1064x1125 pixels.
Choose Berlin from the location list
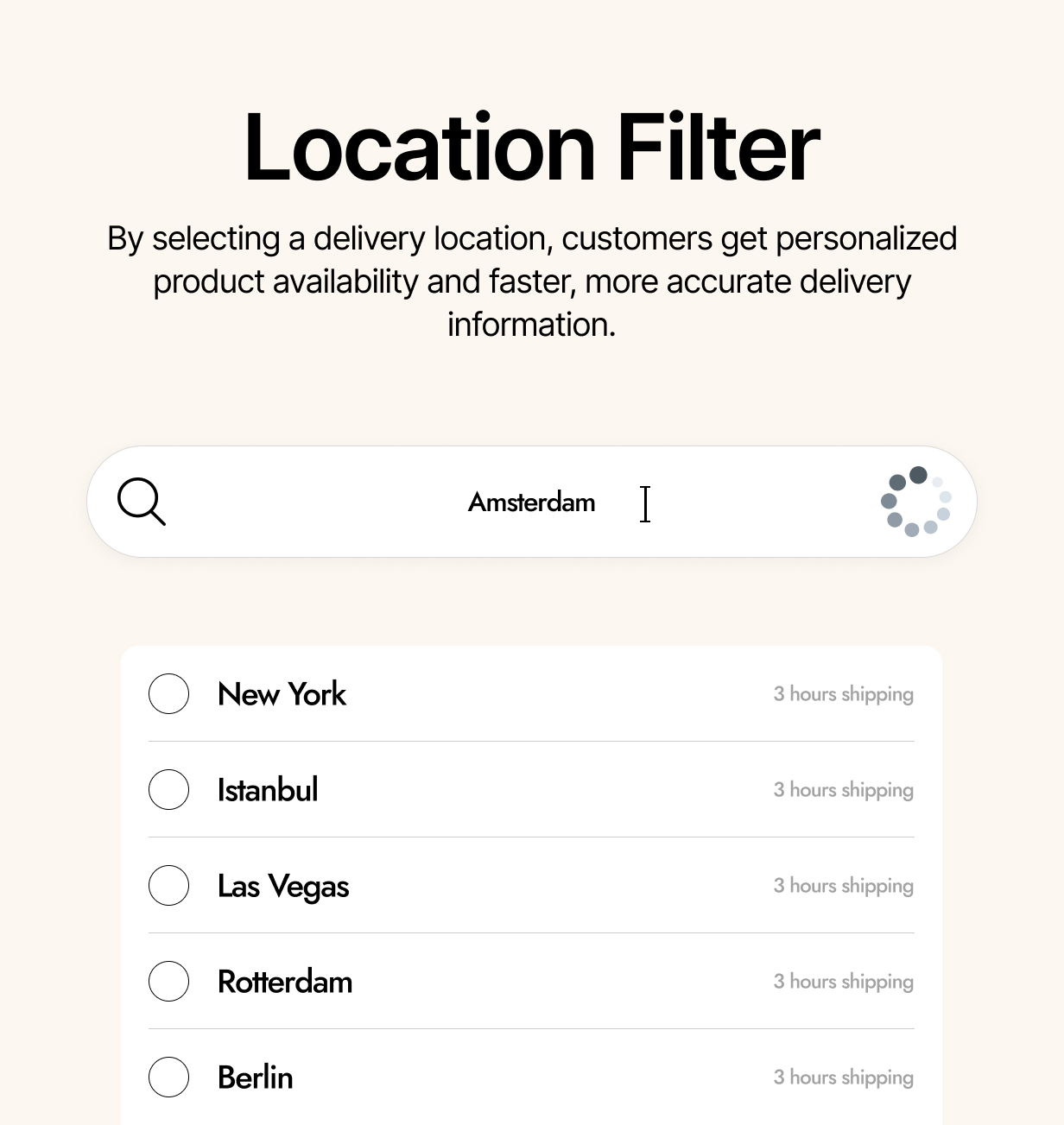tap(256, 1077)
